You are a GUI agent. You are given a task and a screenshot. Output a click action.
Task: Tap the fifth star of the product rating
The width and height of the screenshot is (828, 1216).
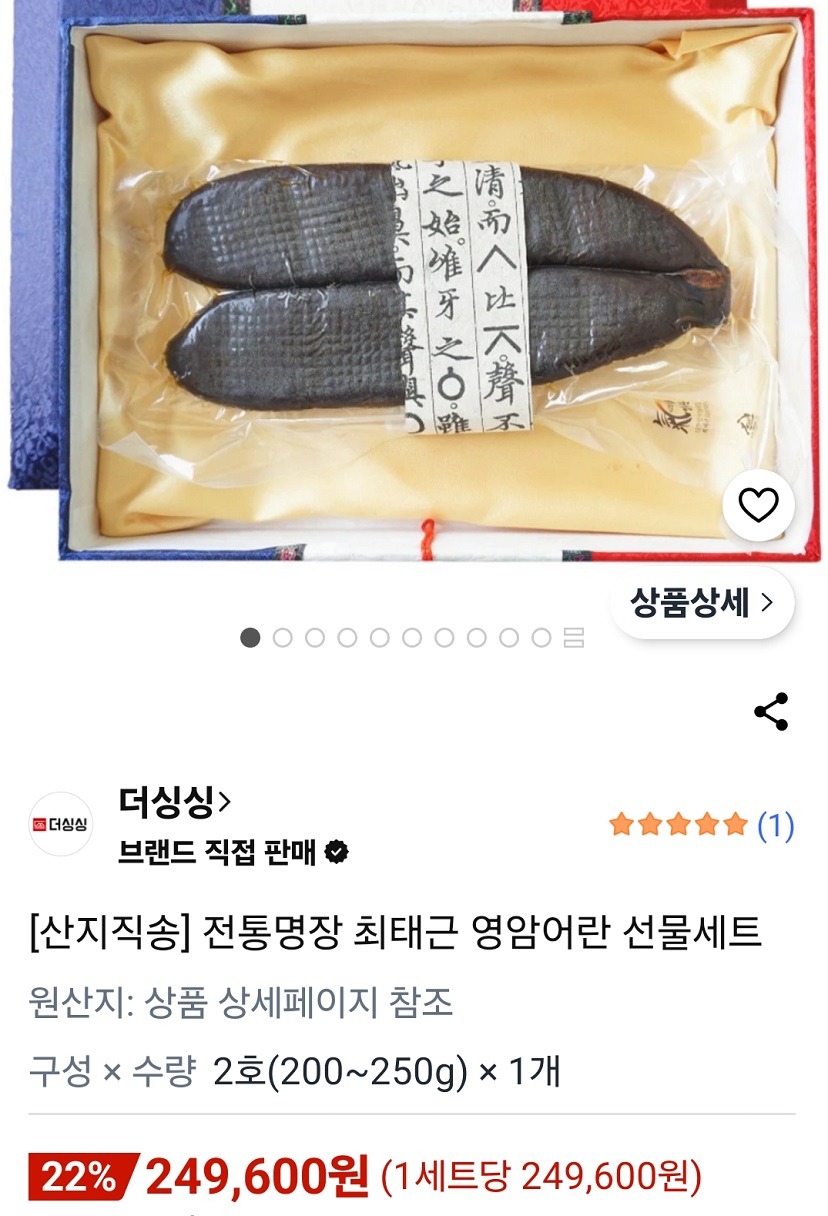(x=734, y=822)
